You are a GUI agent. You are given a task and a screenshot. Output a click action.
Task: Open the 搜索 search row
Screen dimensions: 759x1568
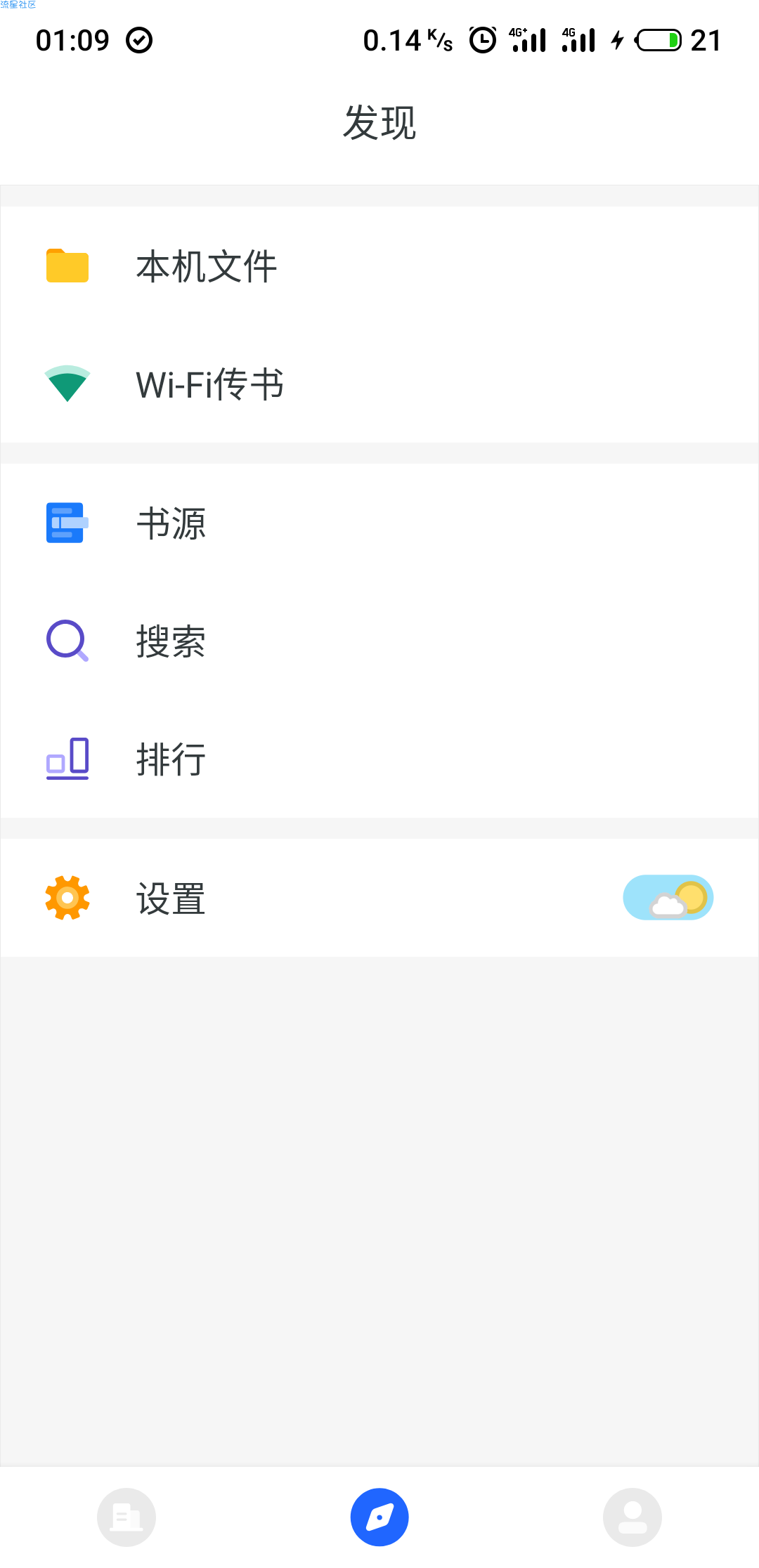coord(379,641)
